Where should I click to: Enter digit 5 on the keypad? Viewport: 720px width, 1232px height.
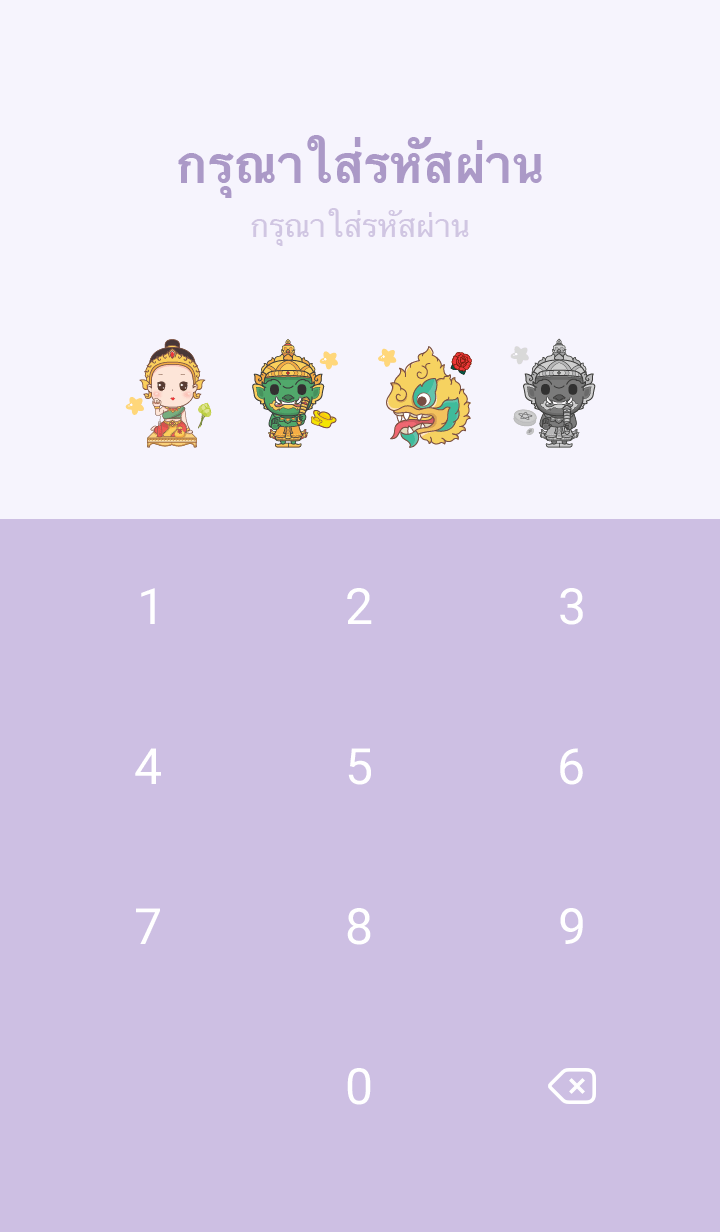(359, 767)
